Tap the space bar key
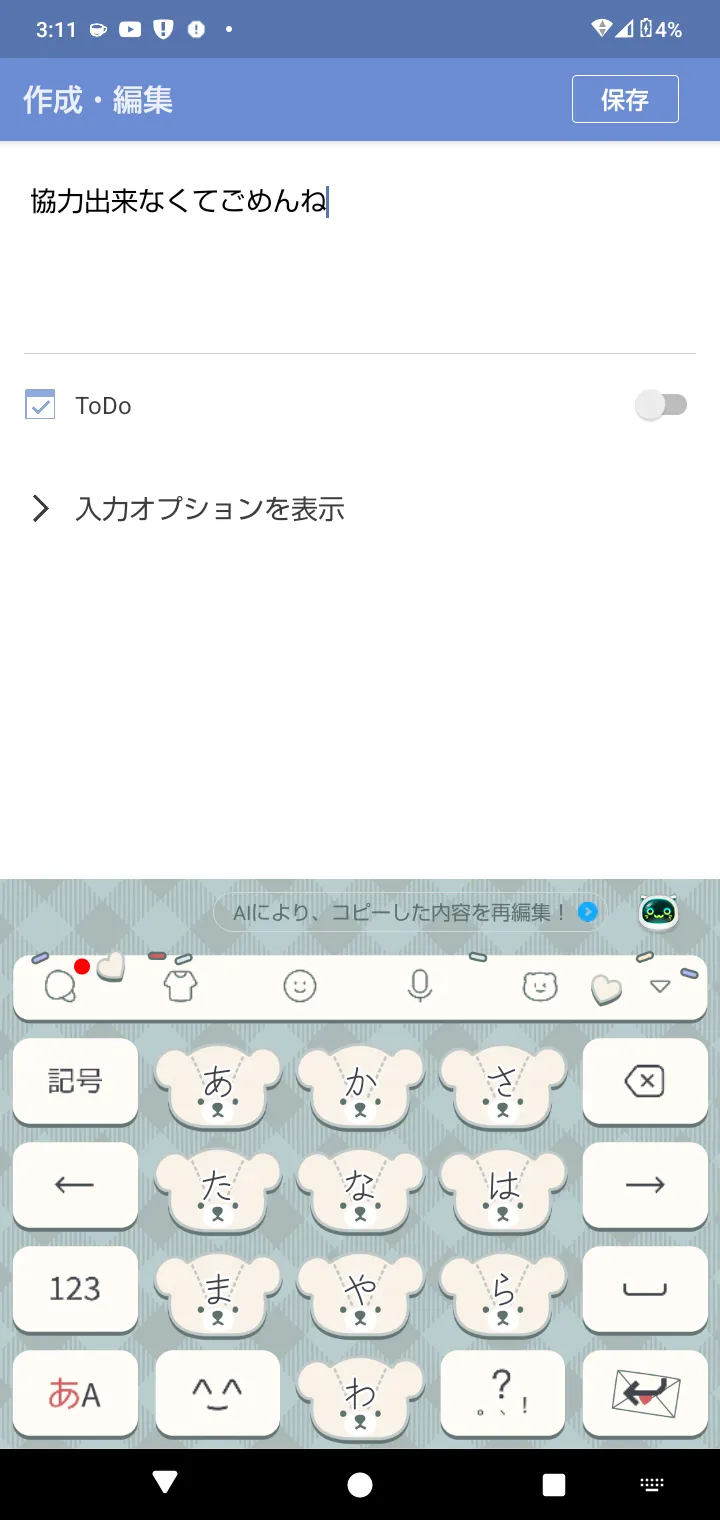This screenshot has height=1520, width=720. (x=645, y=1289)
